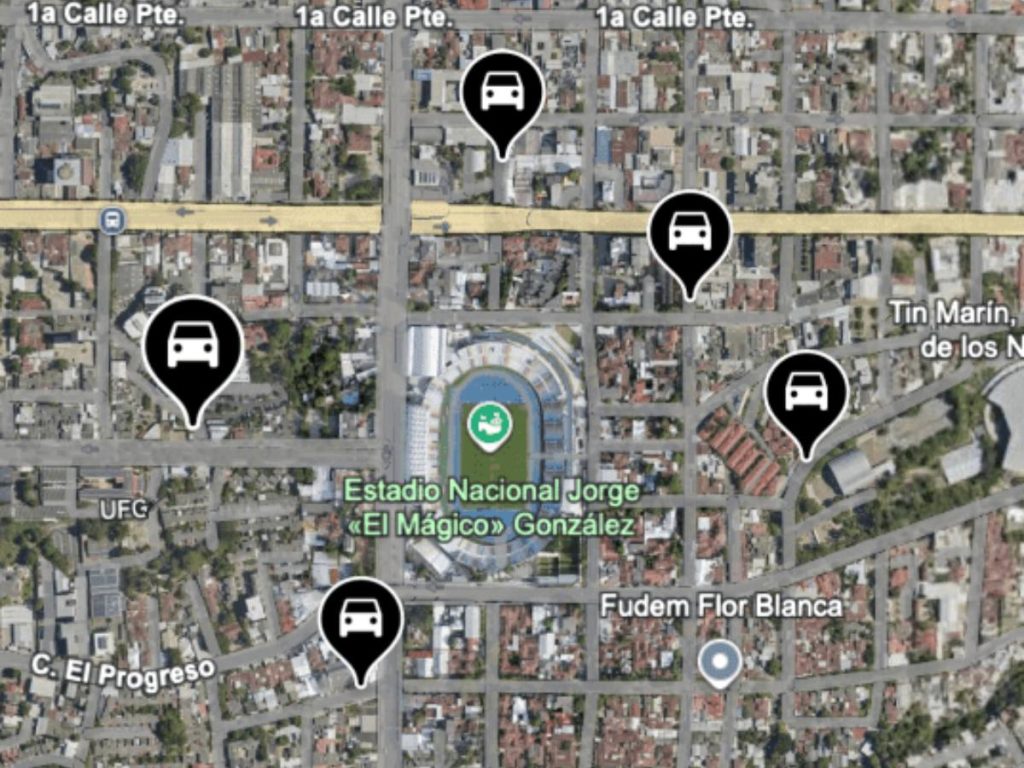
Task: Open the bus stop icon on the highway
Action: pyautogui.click(x=112, y=219)
